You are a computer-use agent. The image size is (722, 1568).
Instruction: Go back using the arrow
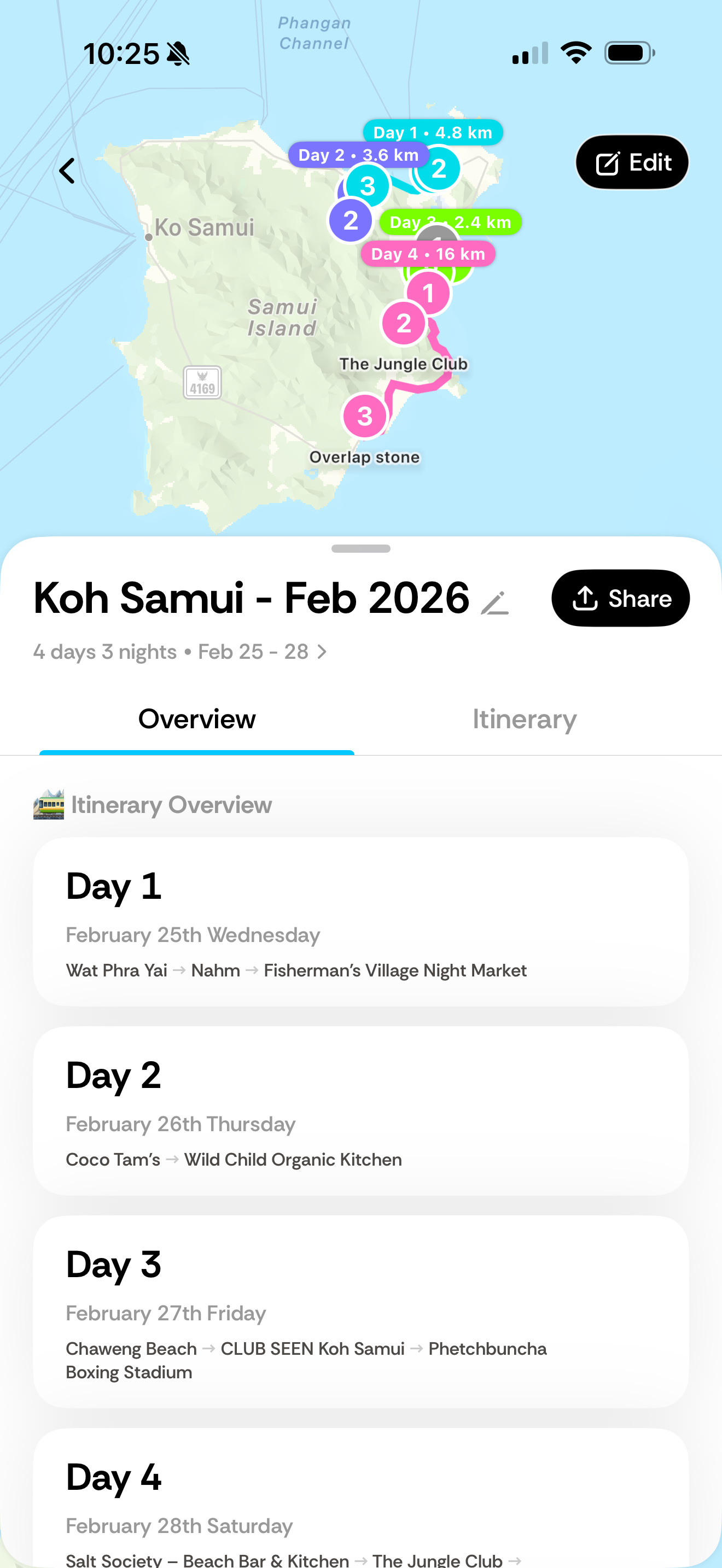(67, 171)
